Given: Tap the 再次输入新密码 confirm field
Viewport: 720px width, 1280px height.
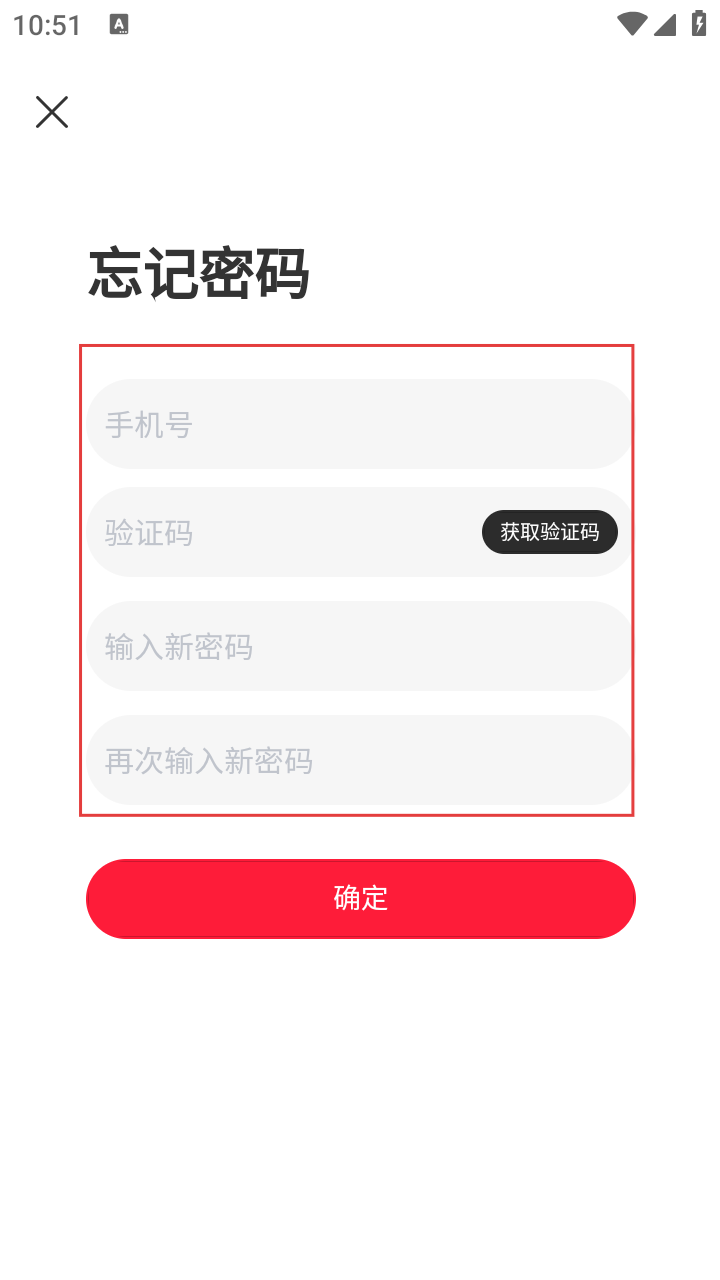Looking at the screenshot, I should point(360,760).
